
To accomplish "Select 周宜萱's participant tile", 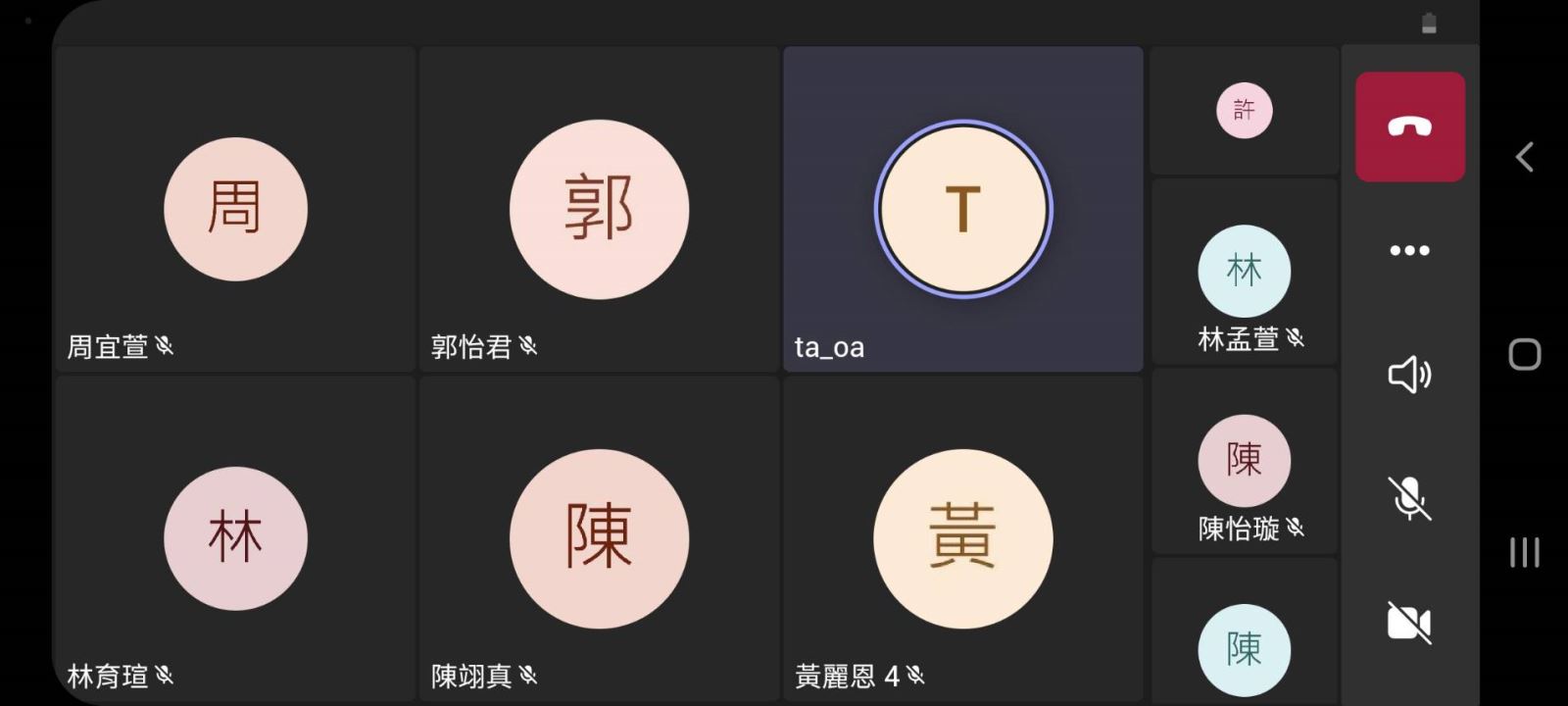I will click(x=235, y=209).
